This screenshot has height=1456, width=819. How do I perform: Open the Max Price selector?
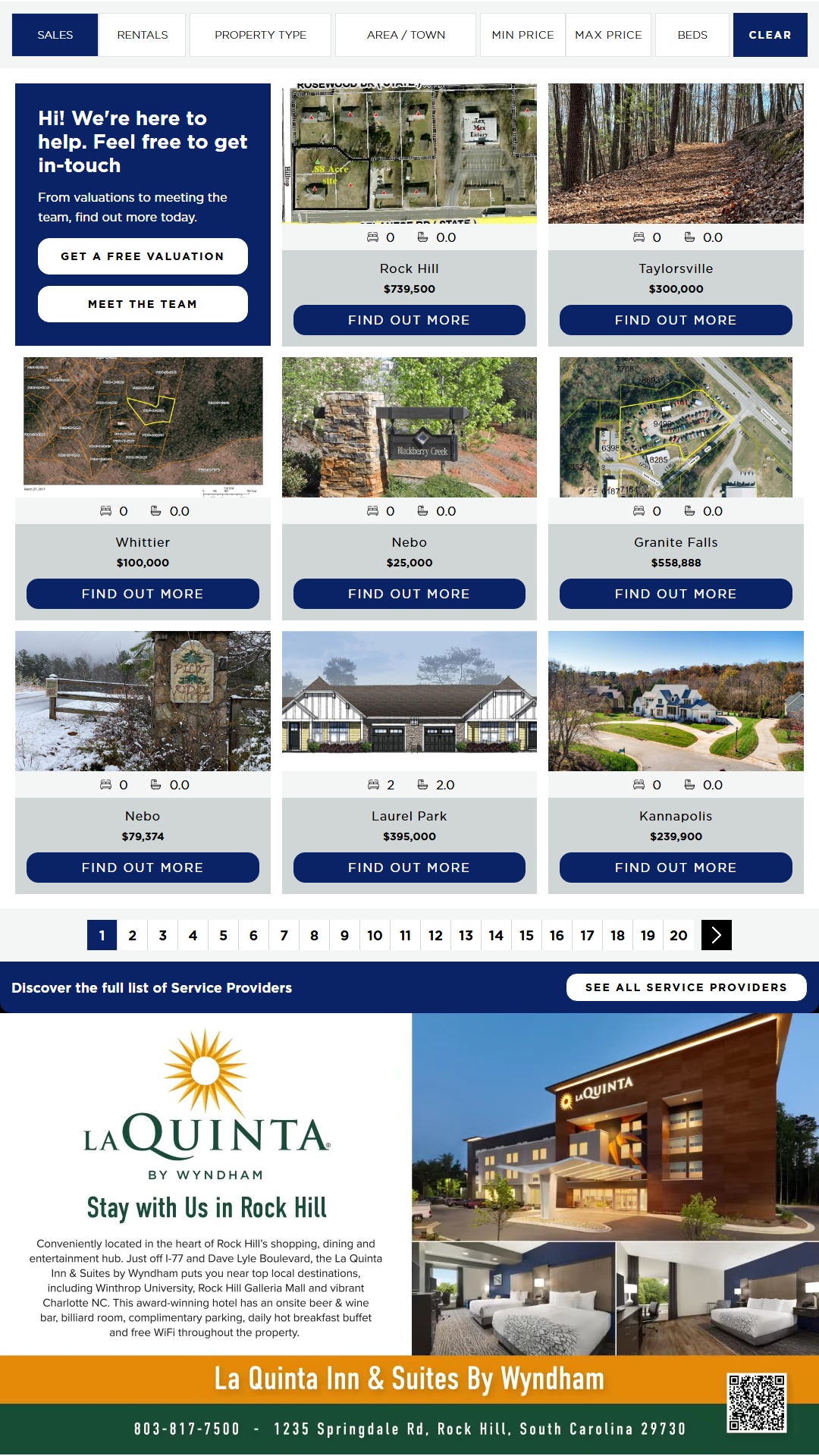(x=608, y=35)
